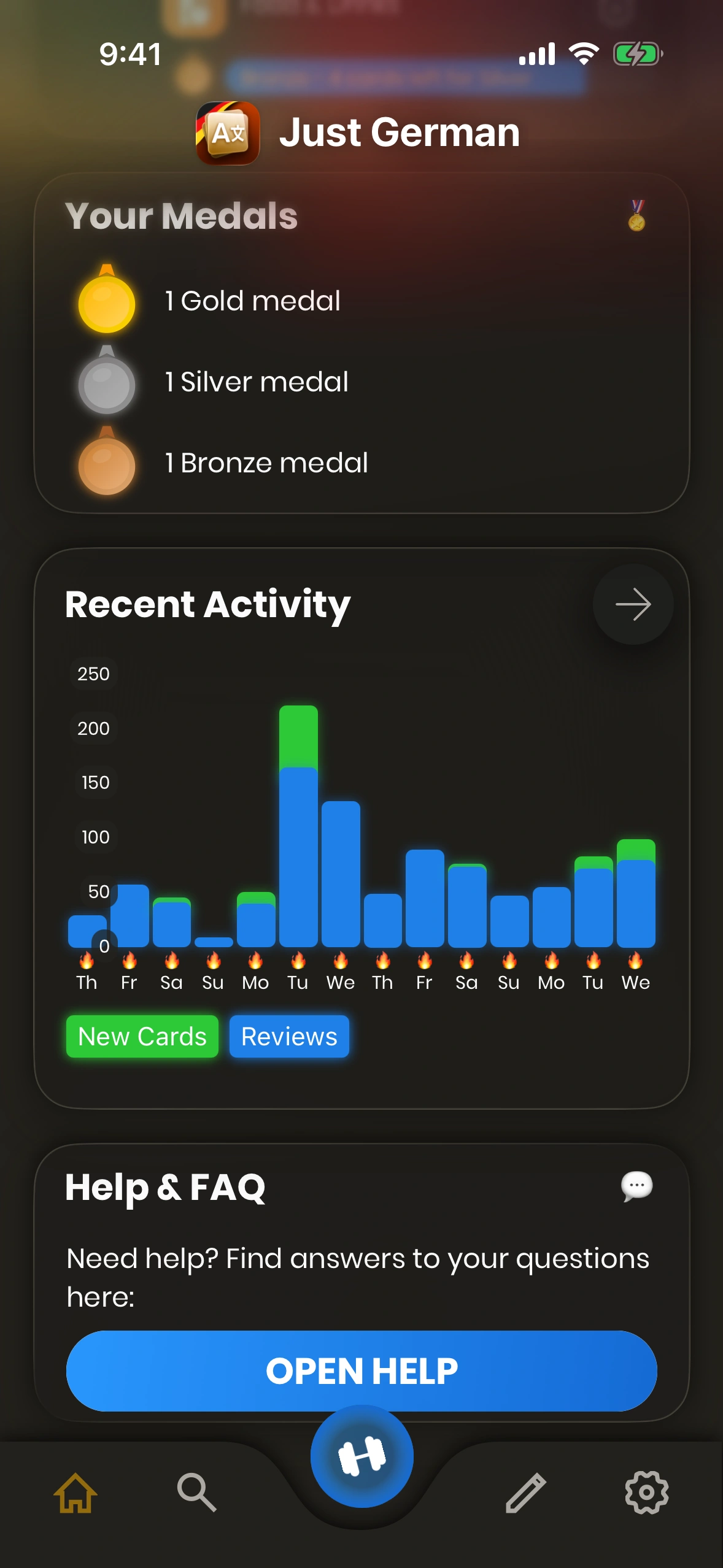Open the Recent Activity details arrow
The image size is (723, 1568).
pyautogui.click(x=633, y=604)
